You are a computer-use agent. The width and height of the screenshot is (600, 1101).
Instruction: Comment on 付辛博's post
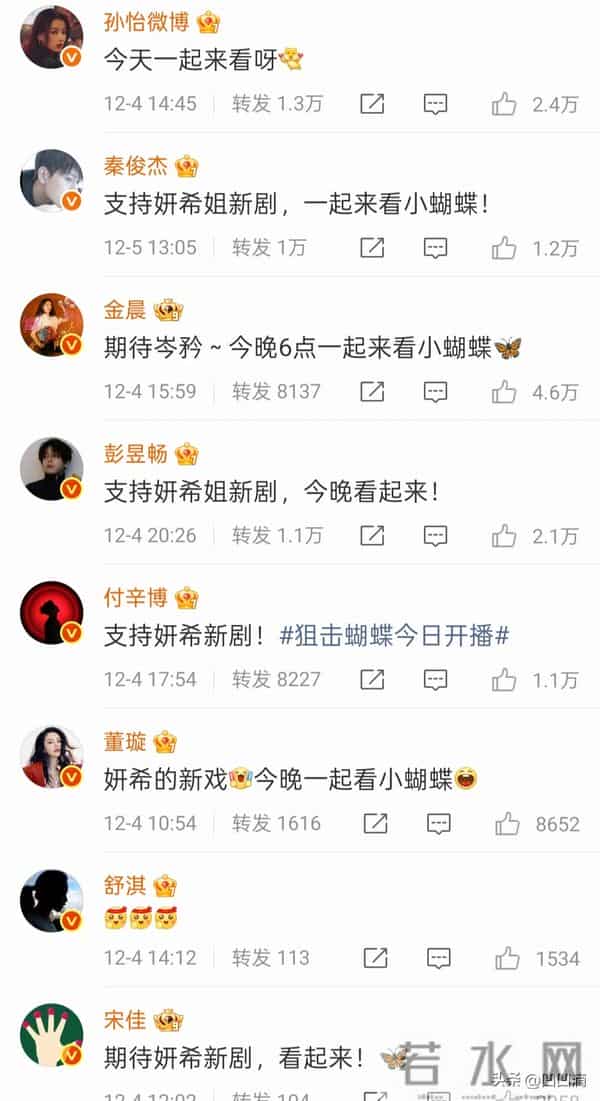[435, 680]
